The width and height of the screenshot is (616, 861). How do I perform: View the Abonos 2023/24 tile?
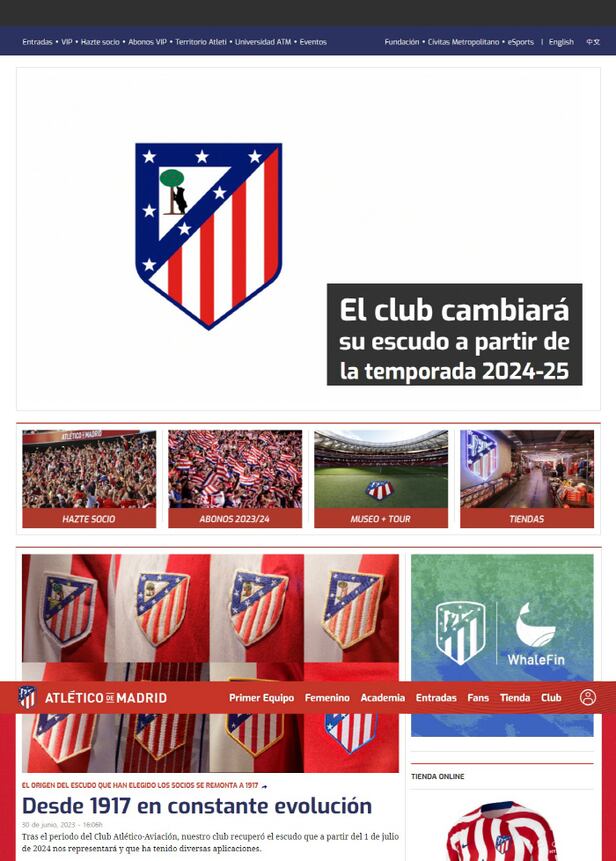click(235, 479)
